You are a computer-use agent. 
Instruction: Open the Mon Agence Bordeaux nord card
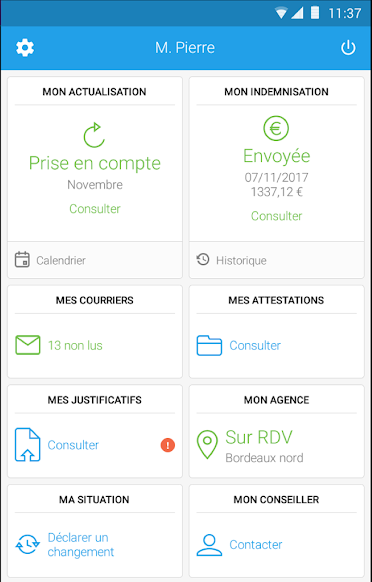point(277,431)
